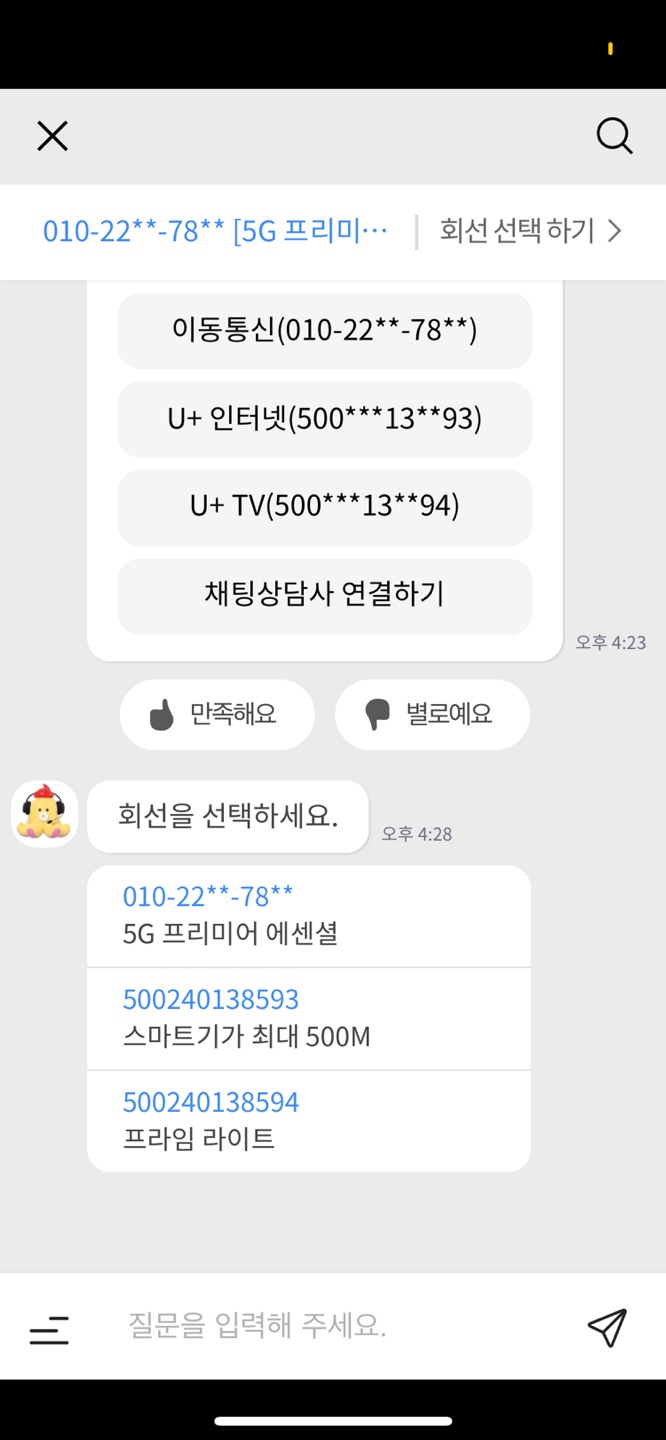
Task: Open the menu icon beside the input
Action: (49, 1328)
